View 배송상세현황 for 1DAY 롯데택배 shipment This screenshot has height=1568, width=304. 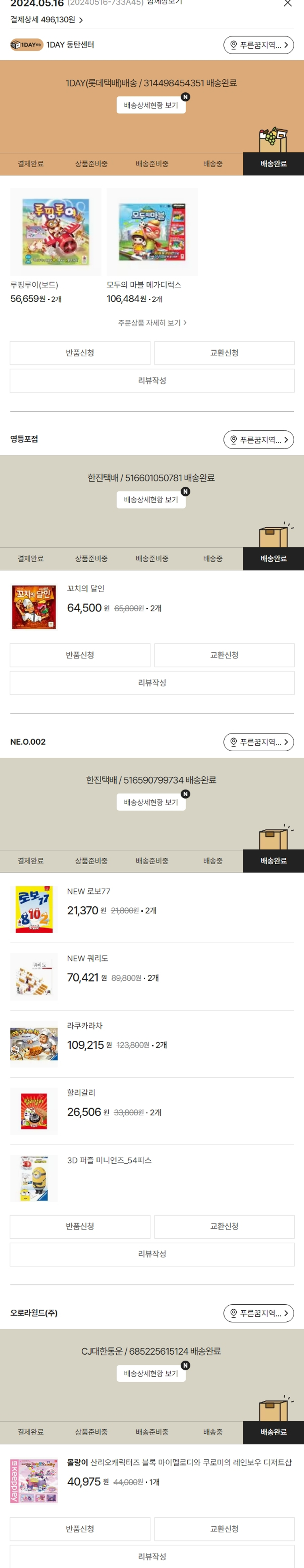pos(150,105)
